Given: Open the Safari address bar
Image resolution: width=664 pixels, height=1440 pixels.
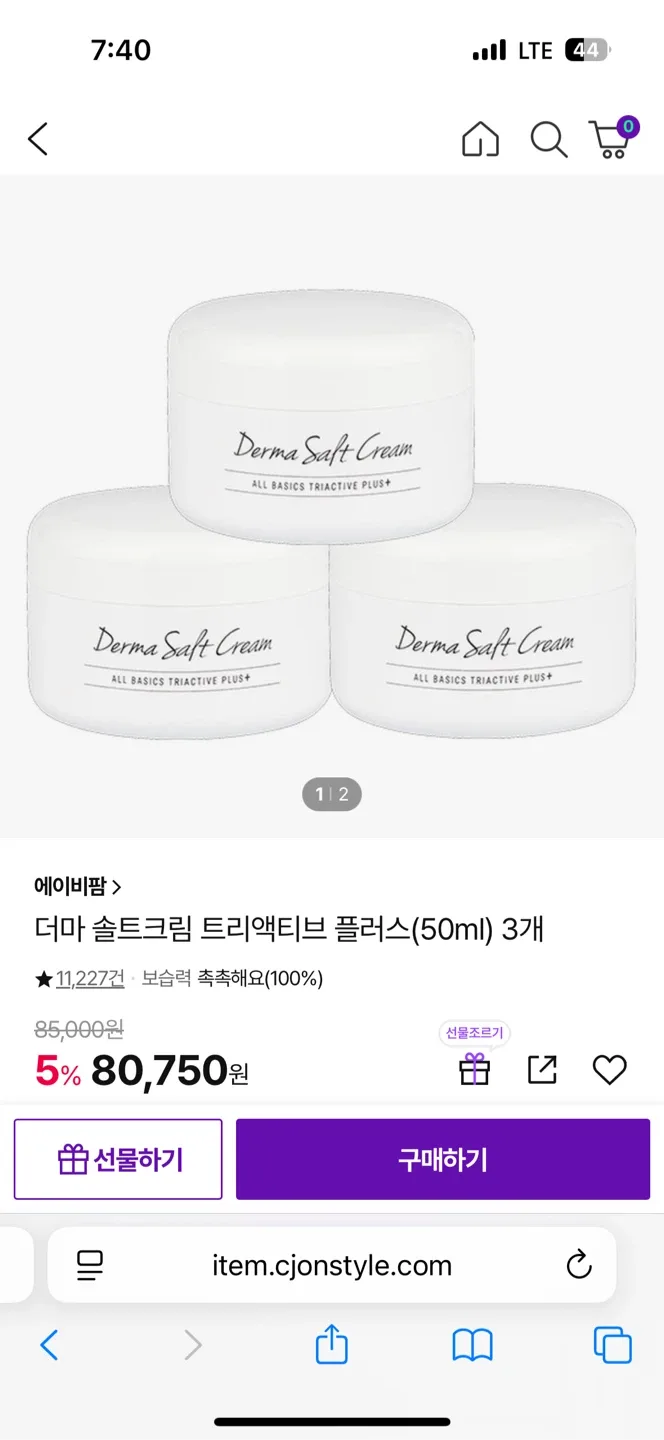Looking at the screenshot, I should (332, 1265).
